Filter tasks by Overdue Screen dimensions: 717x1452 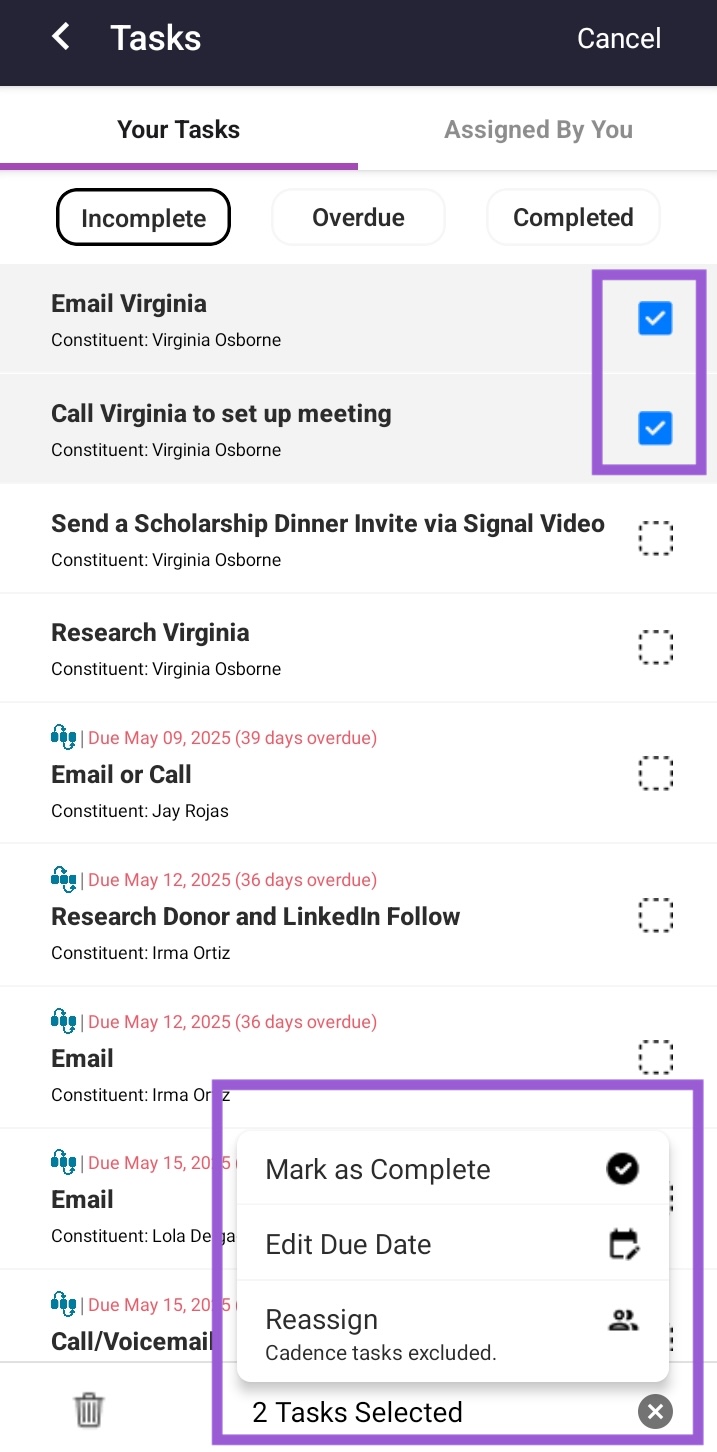coord(358,218)
